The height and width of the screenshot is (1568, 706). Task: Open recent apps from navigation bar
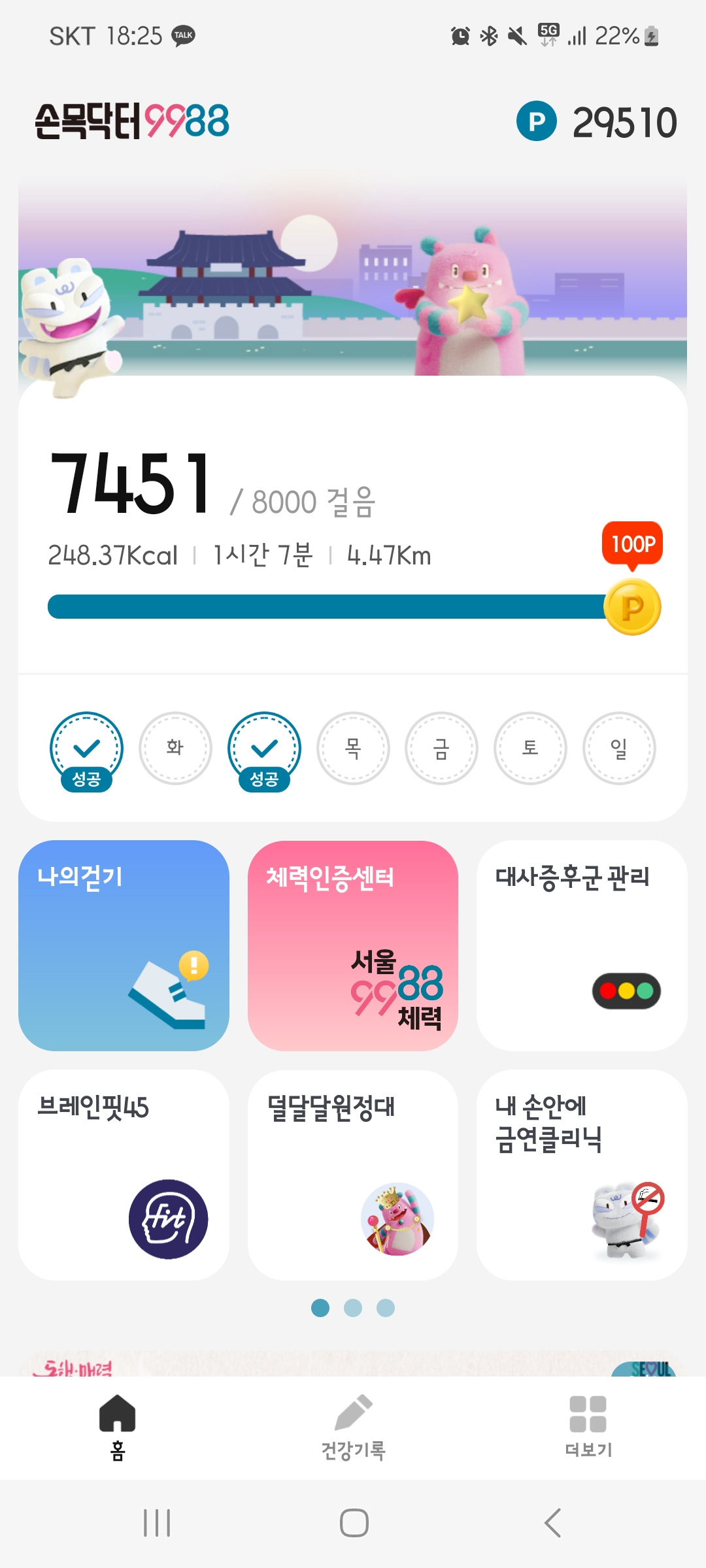[x=157, y=1523]
